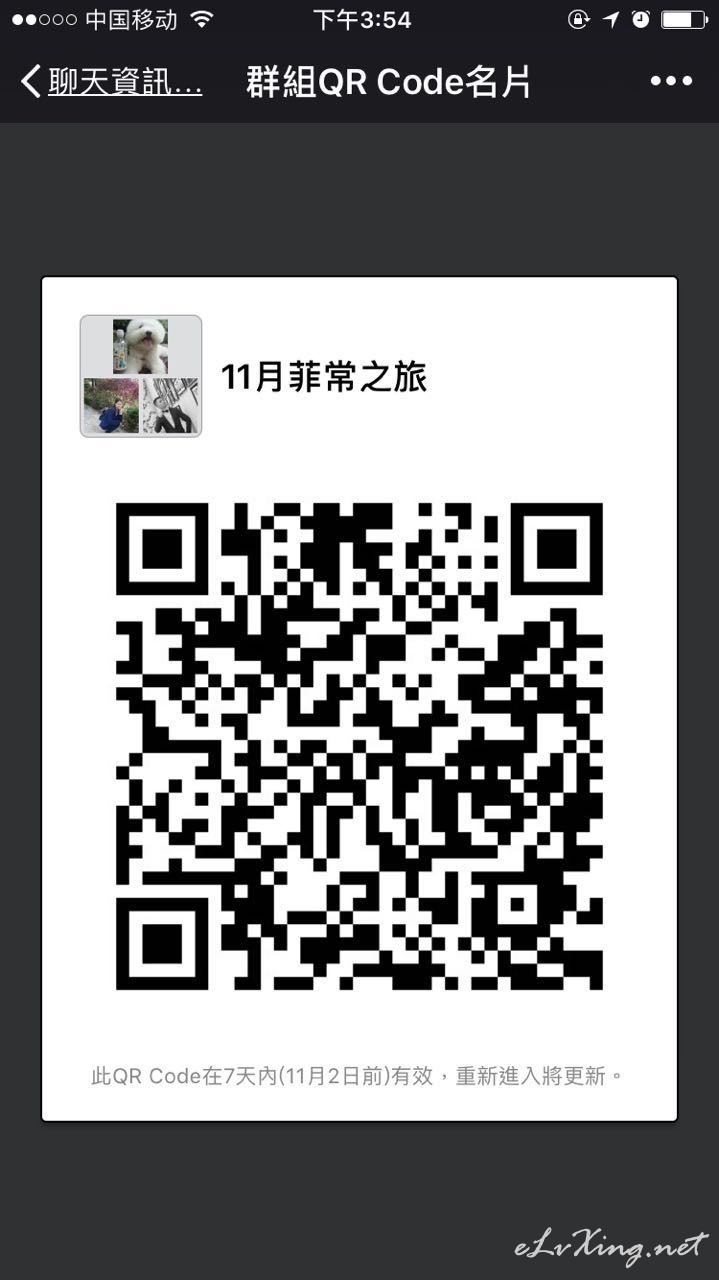Open the three-dot more options menu

(x=671, y=82)
